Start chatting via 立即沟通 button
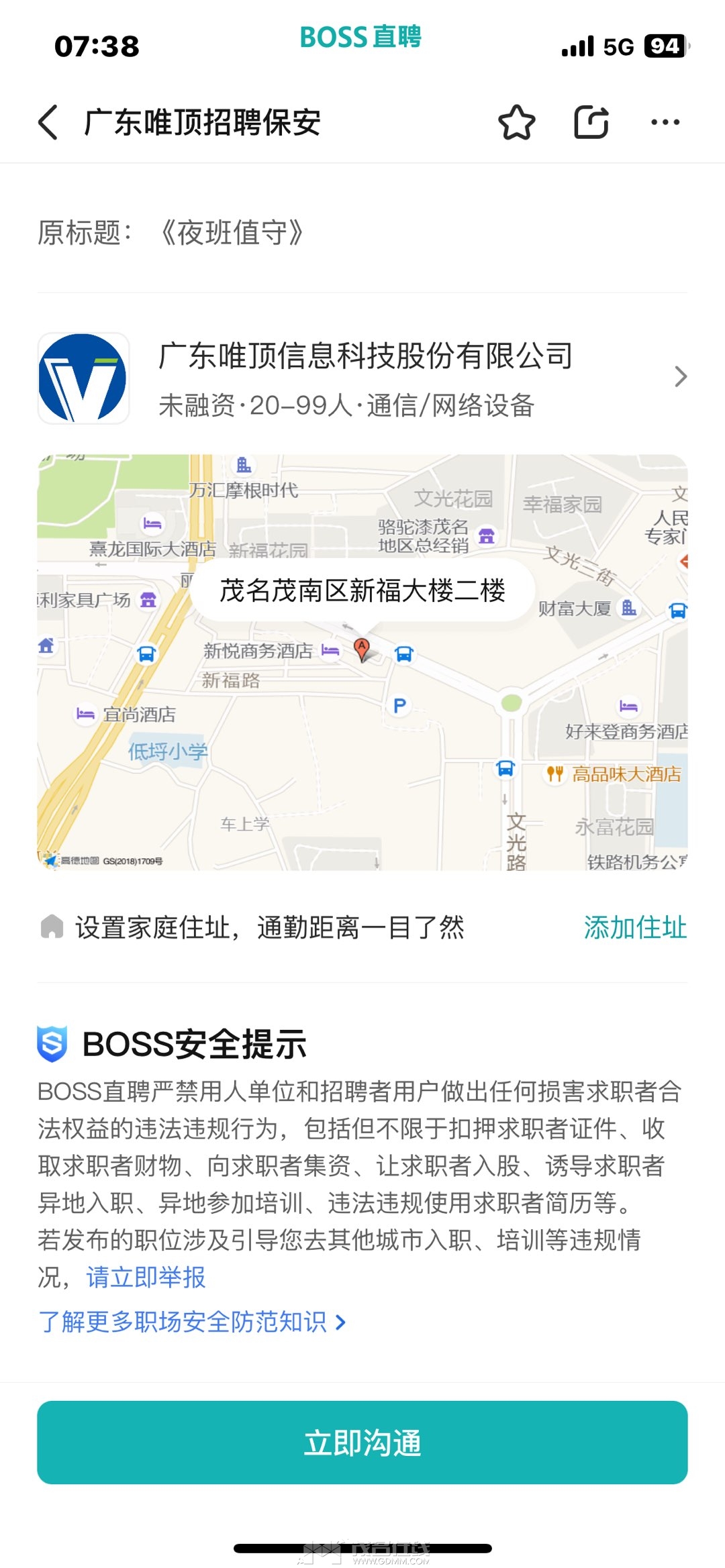 pos(362,1442)
